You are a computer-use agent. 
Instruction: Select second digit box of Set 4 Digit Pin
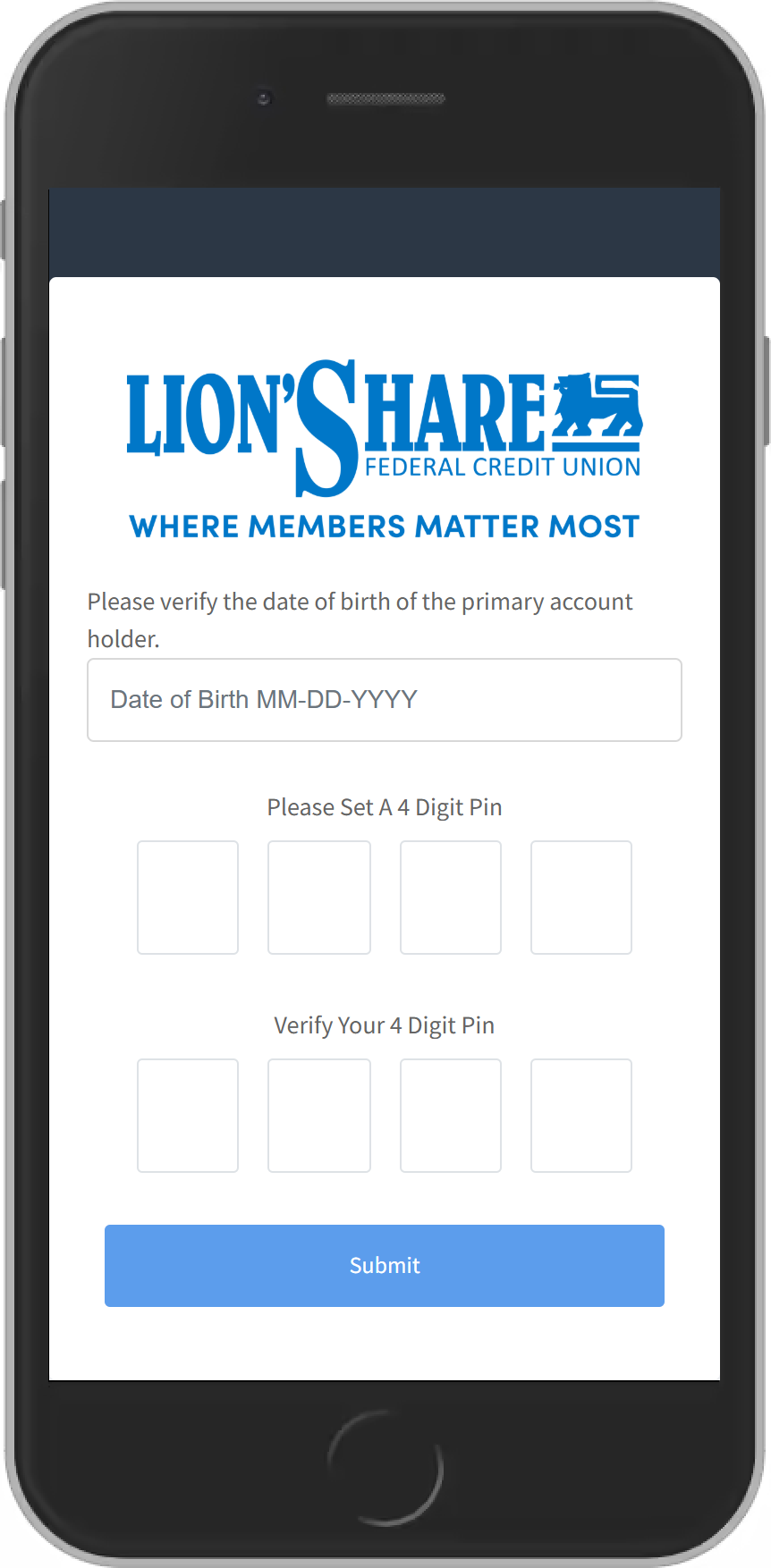coord(319,898)
